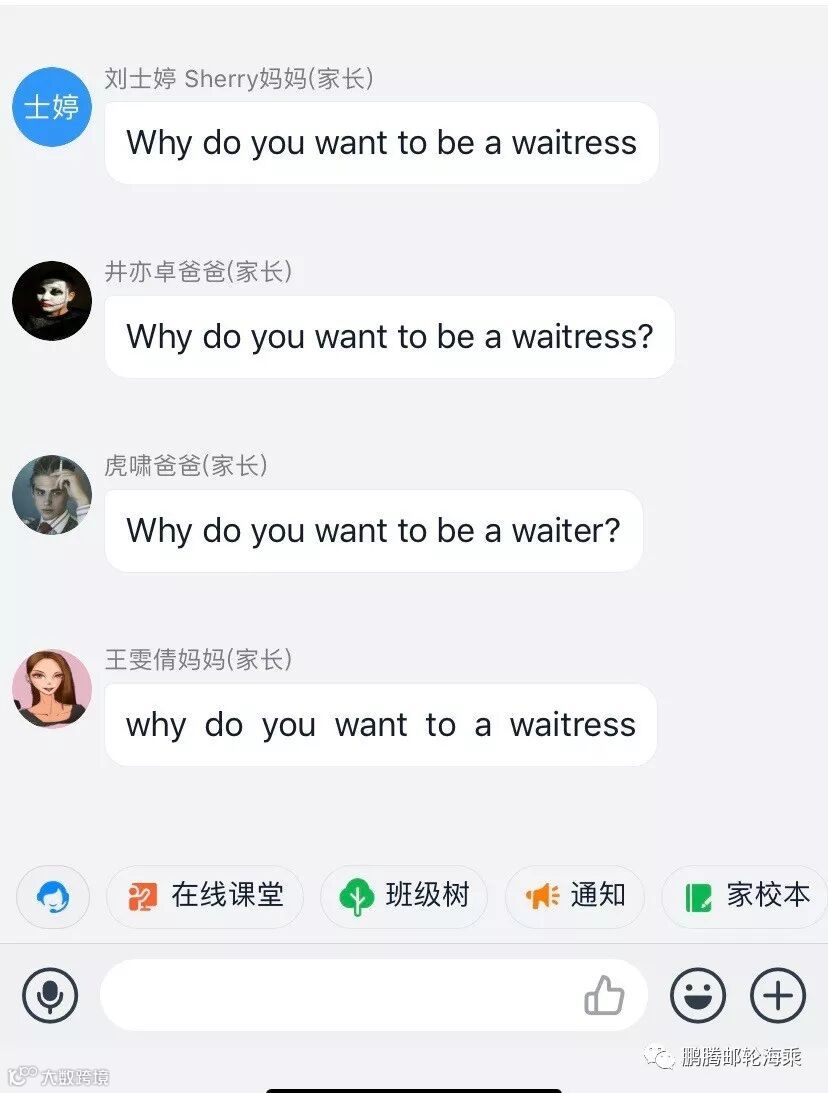The height and width of the screenshot is (1093, 828).
Task: Open the plus attachment menu
Action: coord(778,995)
